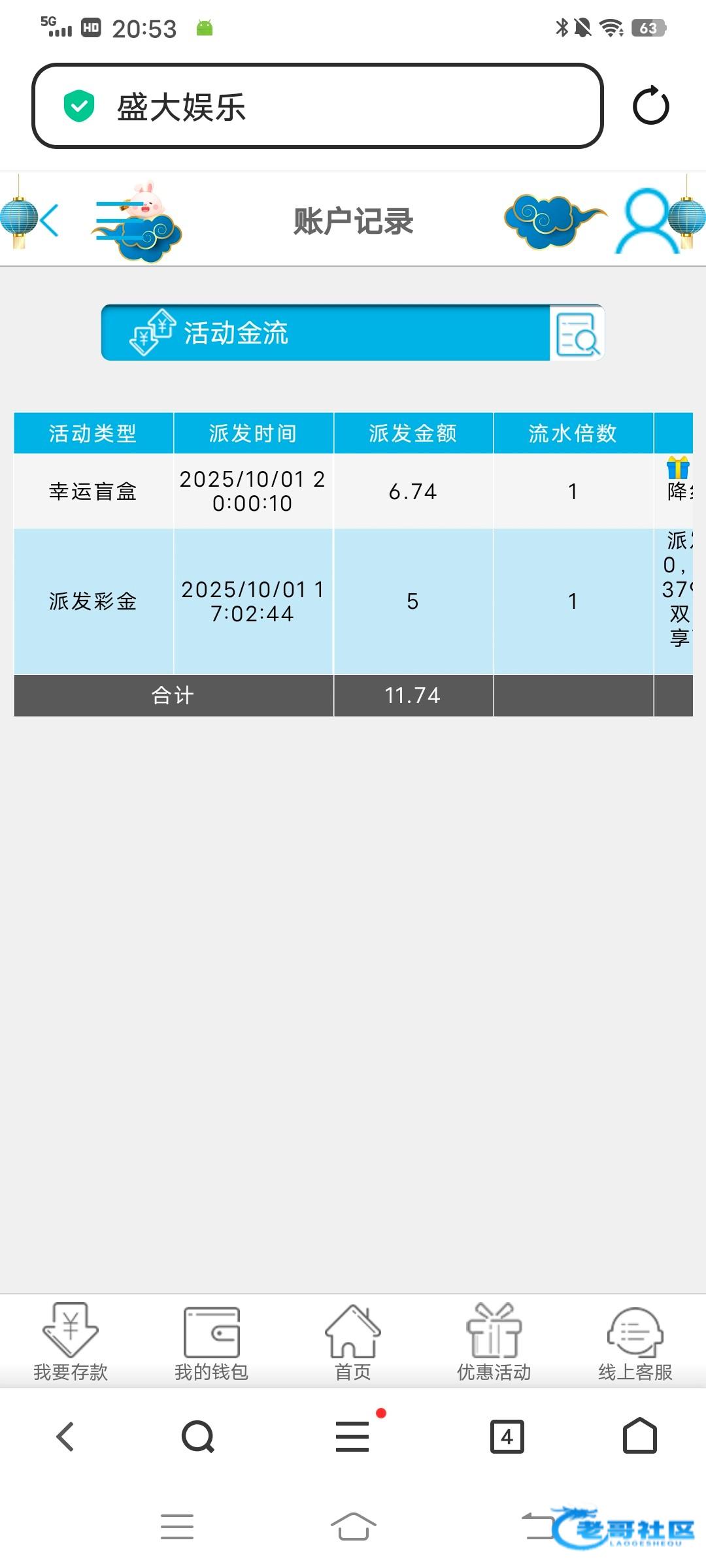The height and width of the screenshot is (1568, 706).
Task: Open the 活动金流 record type dropdown
Action: (x=326, y=333)
